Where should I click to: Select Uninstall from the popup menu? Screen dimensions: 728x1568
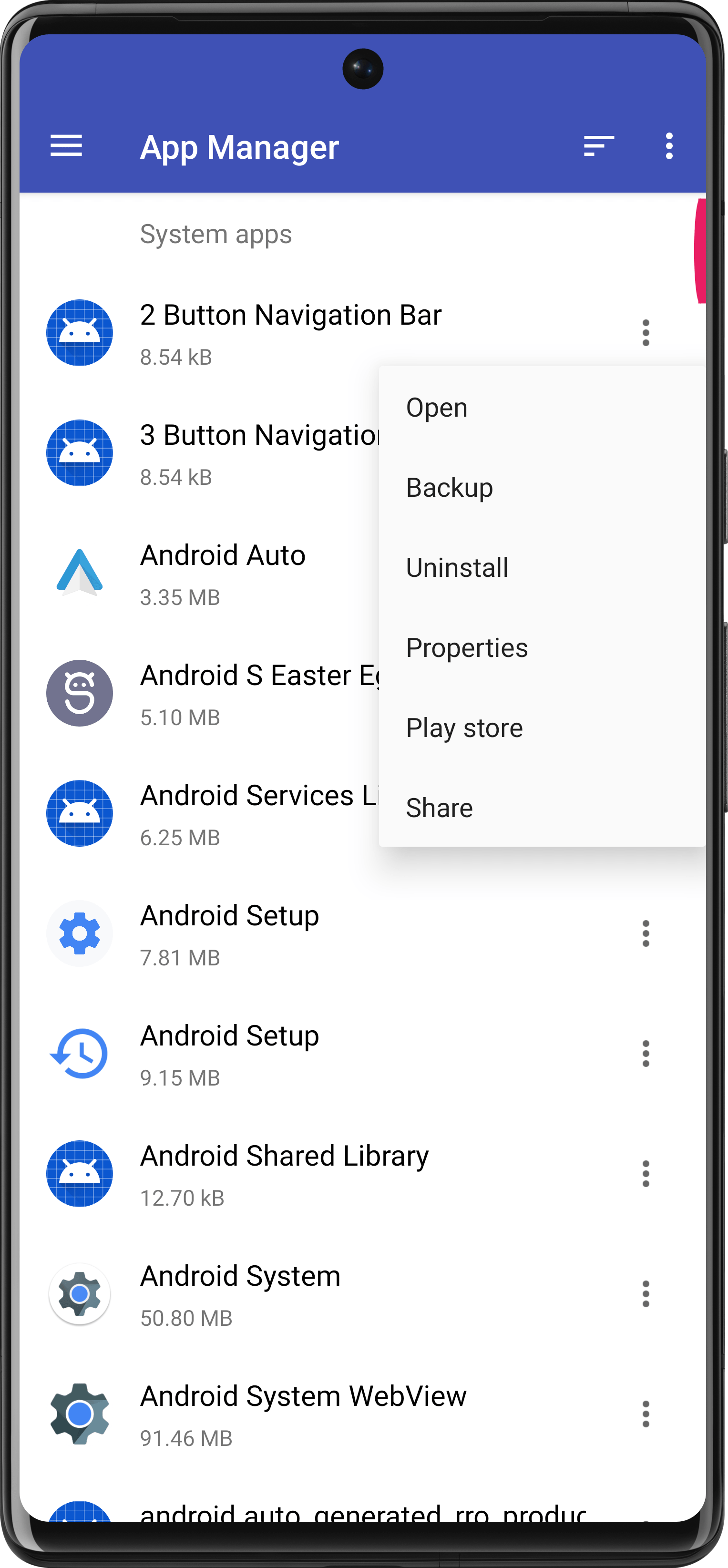coord(457,568)
